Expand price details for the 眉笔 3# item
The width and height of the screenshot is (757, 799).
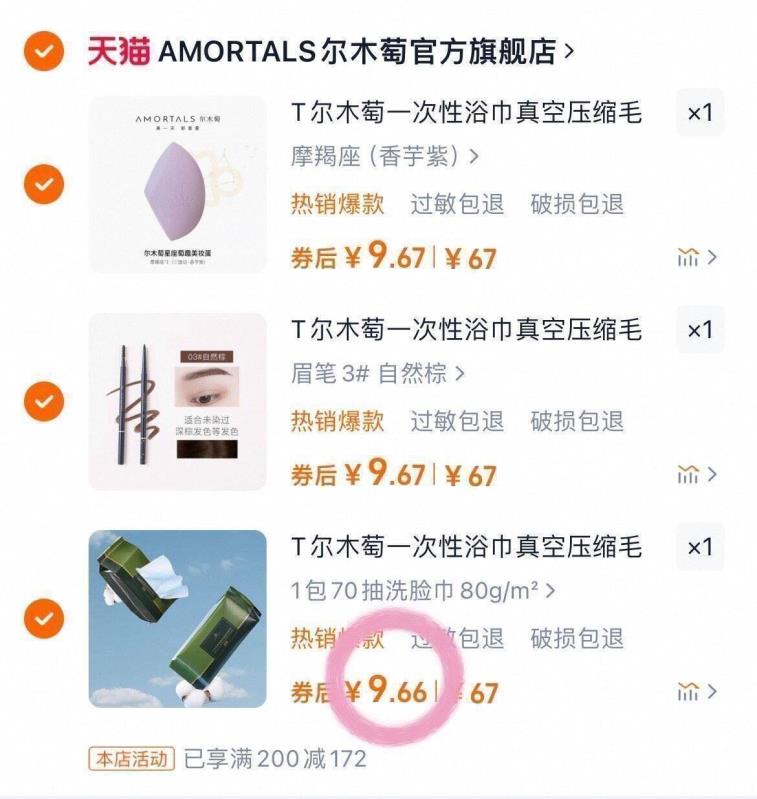tap(696, 475)
